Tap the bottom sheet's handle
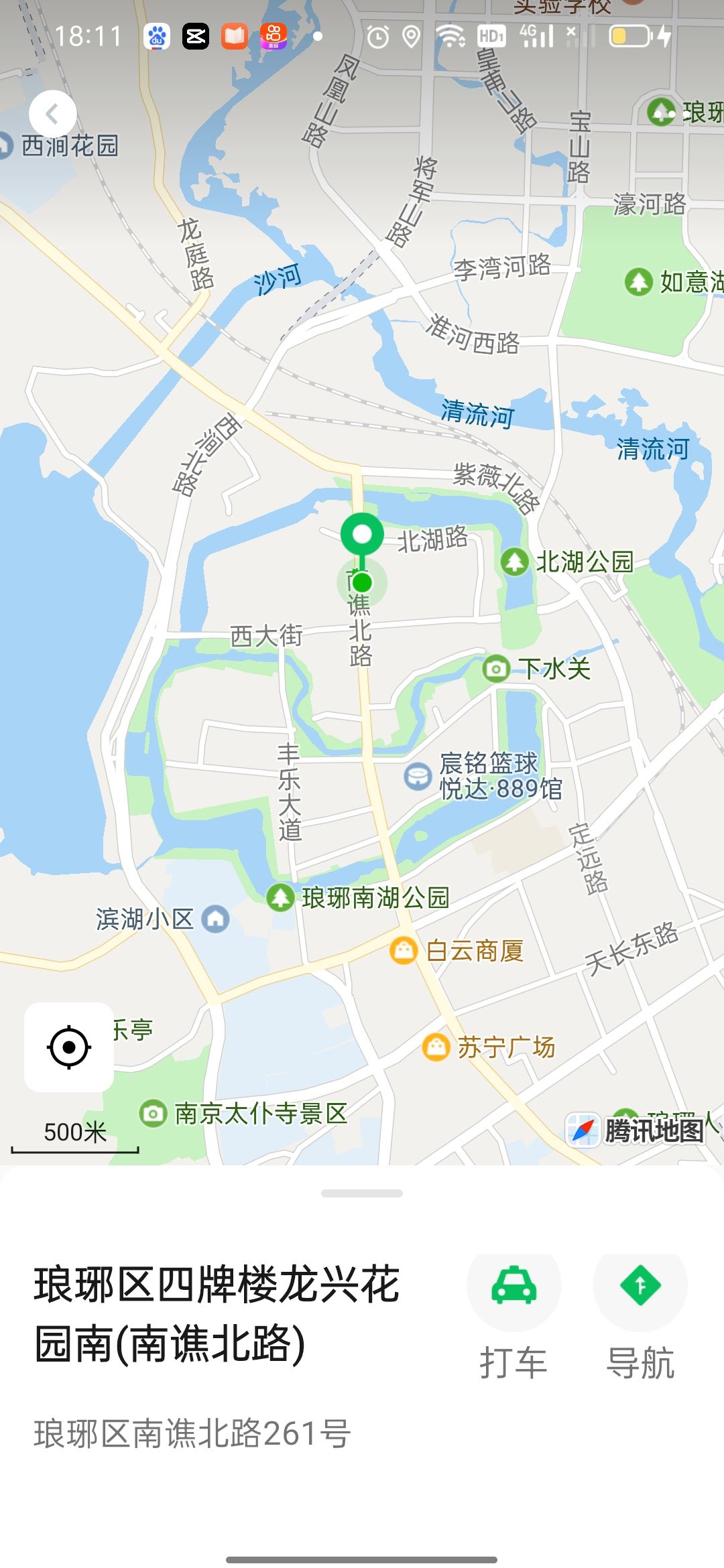The width and height of the screenshot is (724, 1568). point(362,1193)
